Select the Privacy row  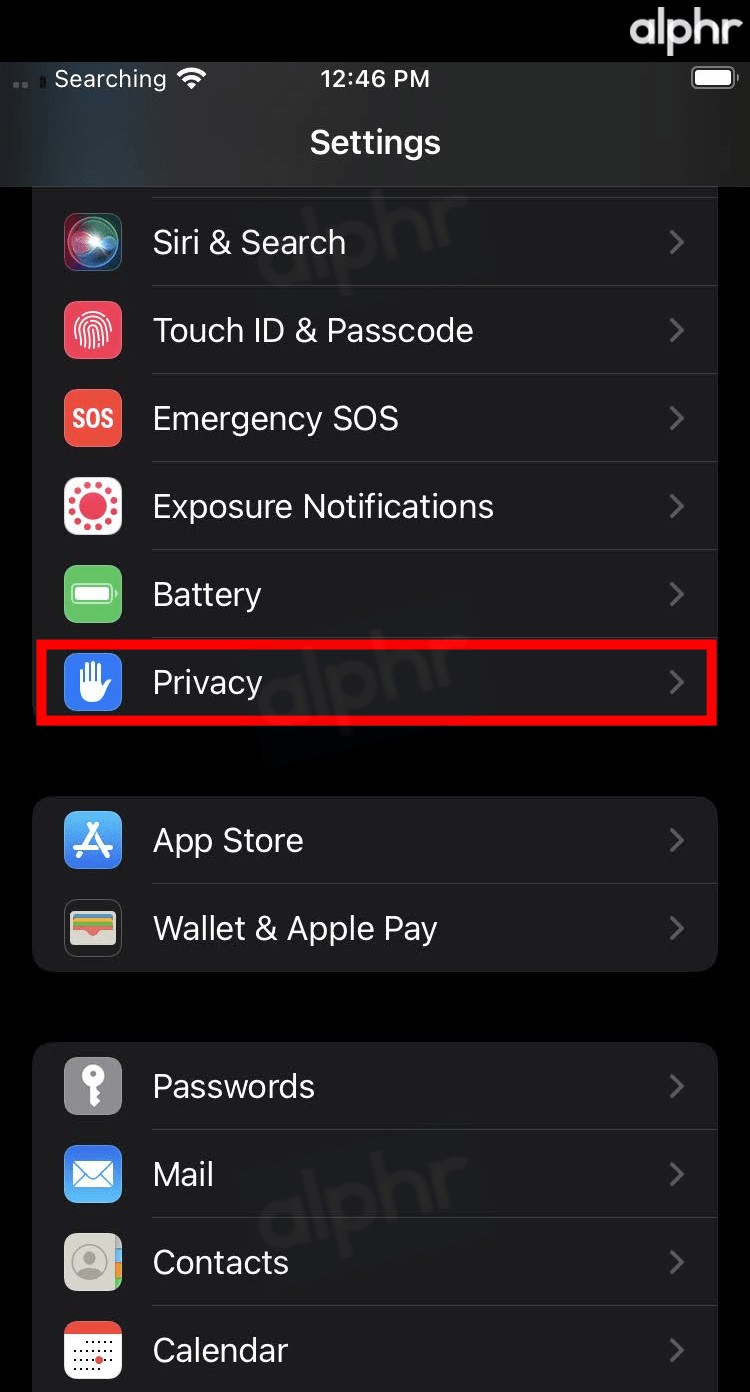point(375,682)
